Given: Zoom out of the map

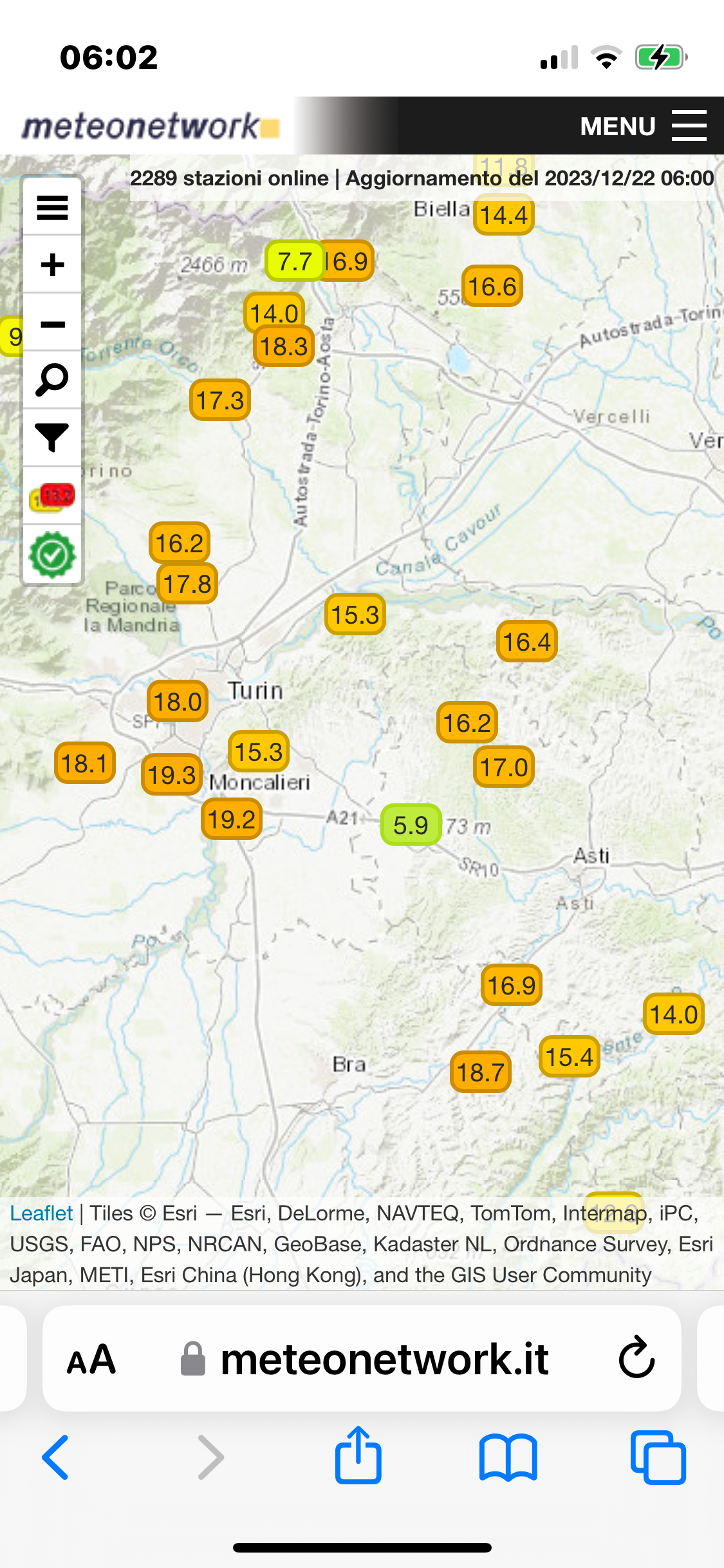Looking at the screenshot, I should (52, 323).
